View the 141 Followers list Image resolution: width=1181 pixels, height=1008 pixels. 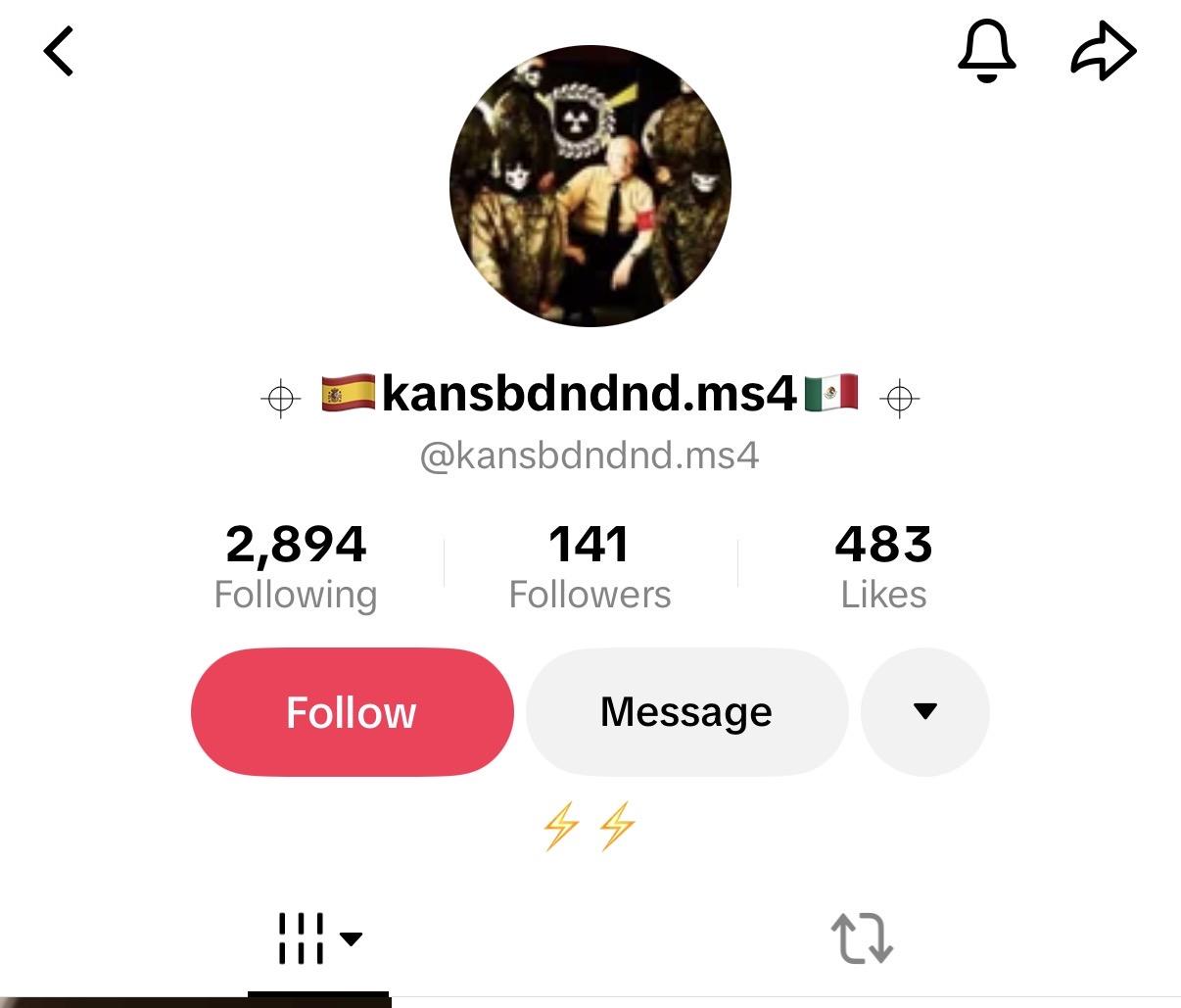pyautogui.click(x=590, y=566)
